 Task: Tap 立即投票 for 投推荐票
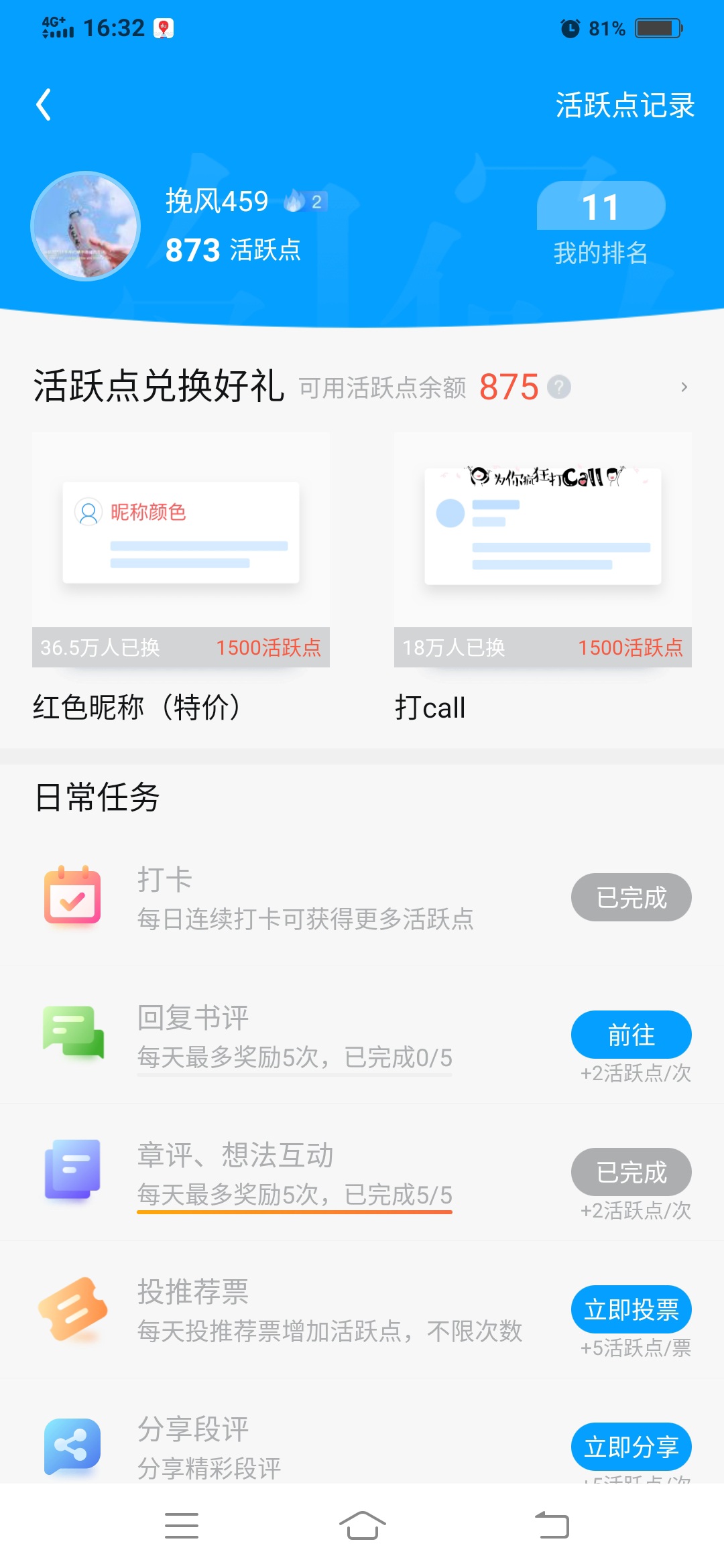coord(631,1309)
